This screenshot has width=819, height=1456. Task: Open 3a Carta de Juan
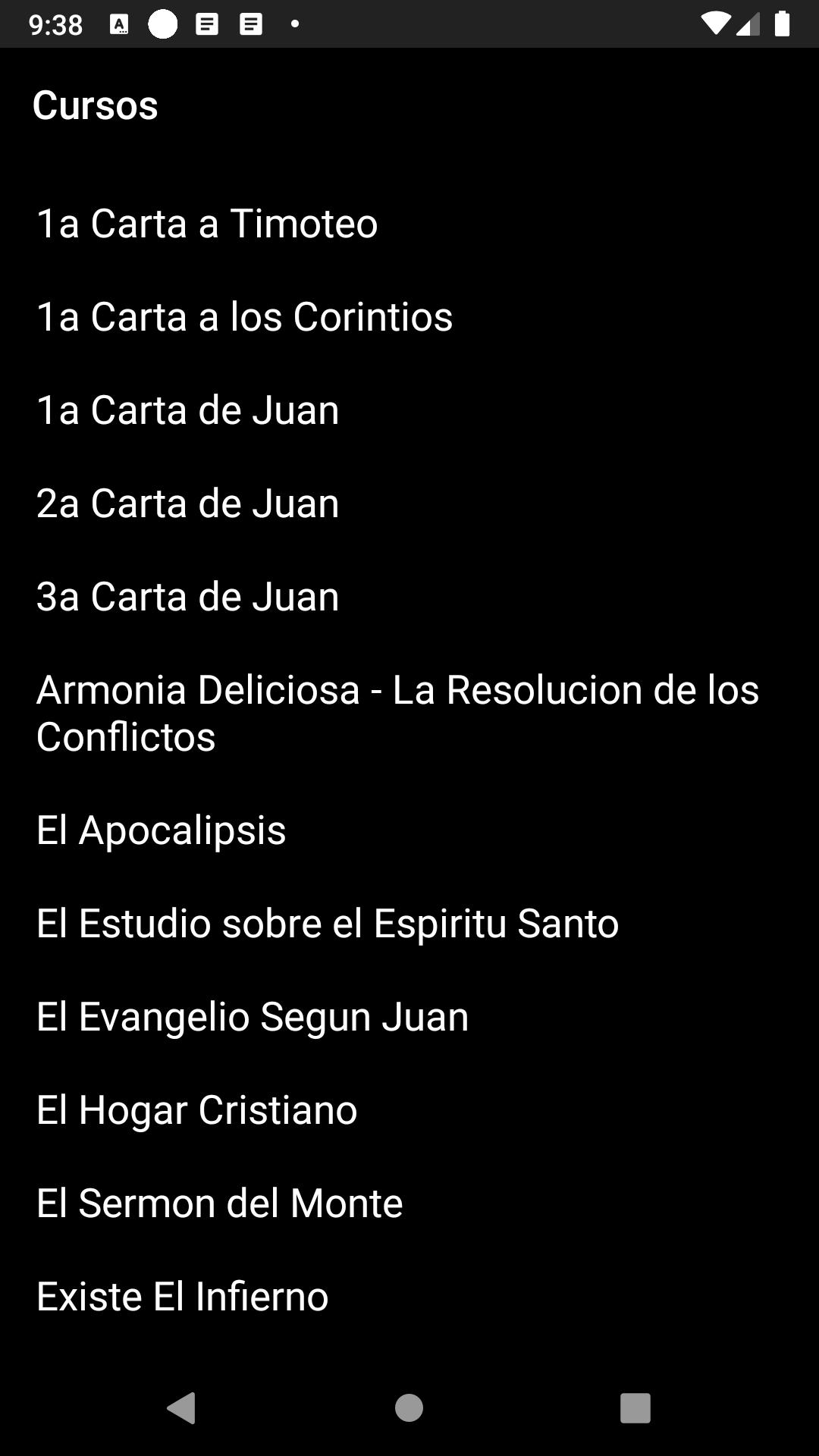(188, 597)
